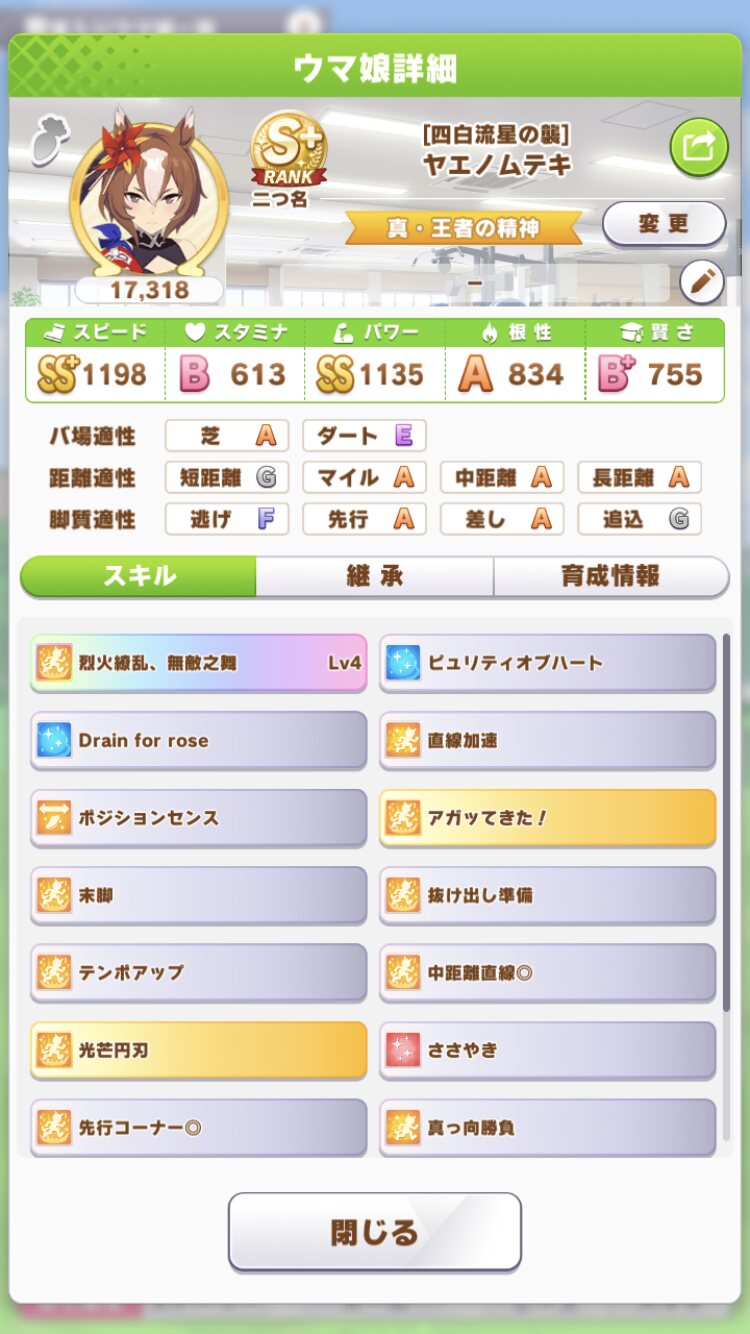This screenshot has width=750, height=1334.
Task: Select the スキル tab
Action: [x=139, y=576]
